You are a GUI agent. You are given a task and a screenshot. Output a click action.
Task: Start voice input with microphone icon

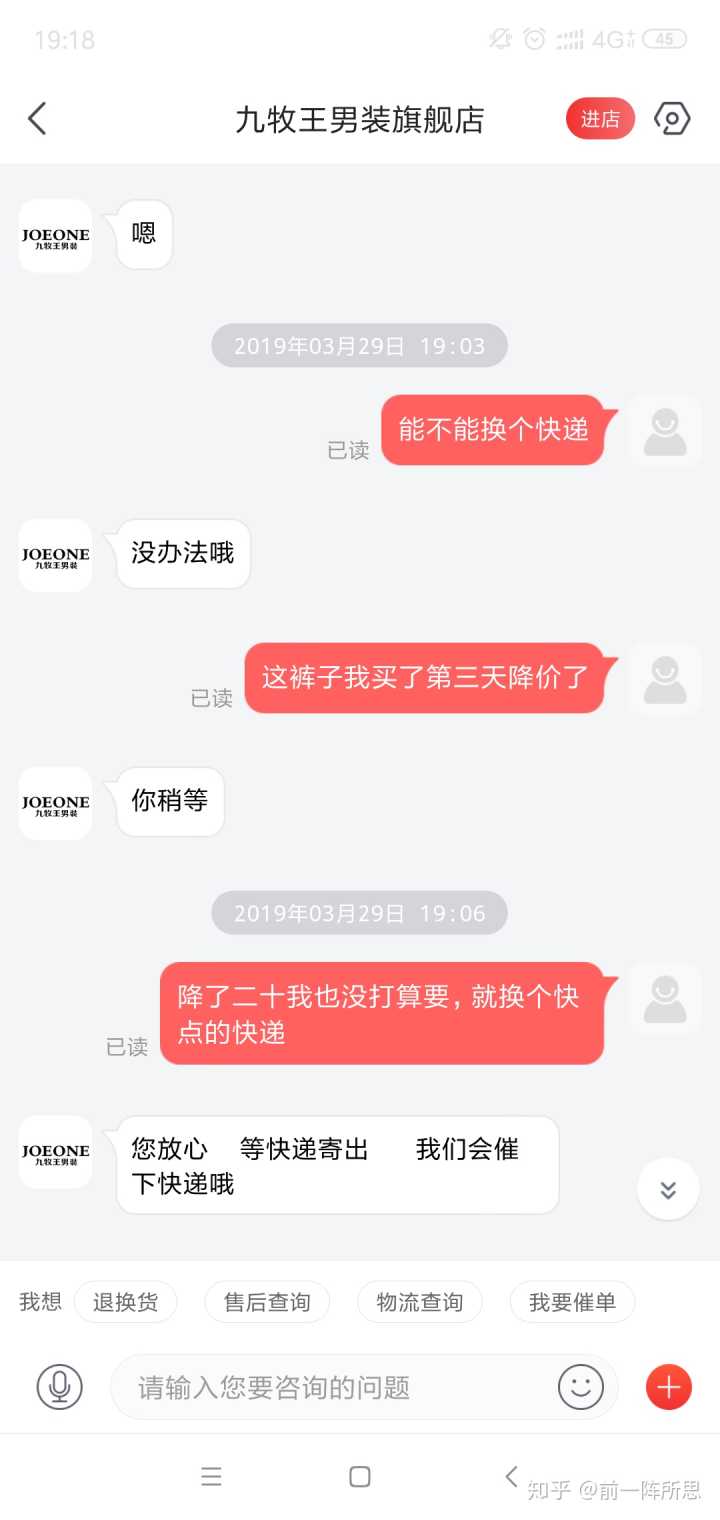(x=60, y=1387)
